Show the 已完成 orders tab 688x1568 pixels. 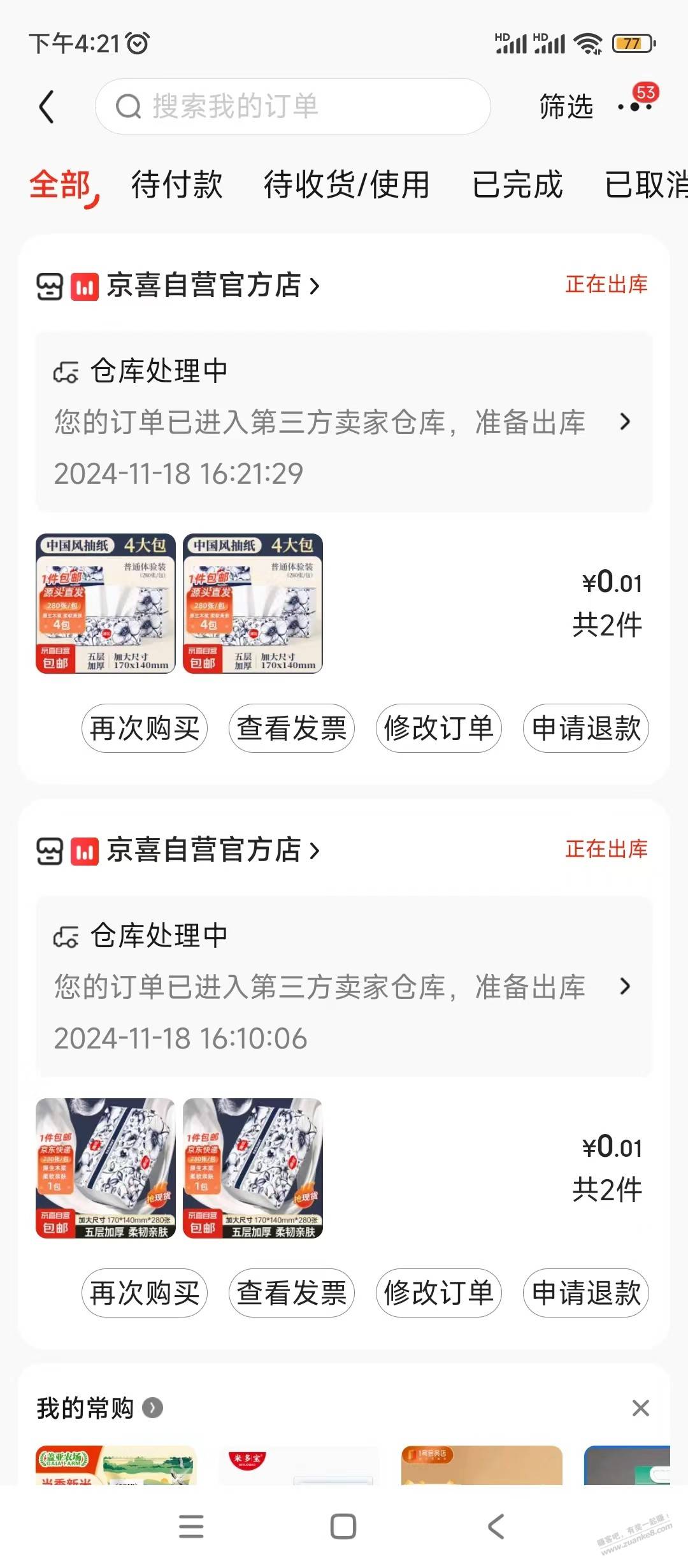[x=517, y=185]
